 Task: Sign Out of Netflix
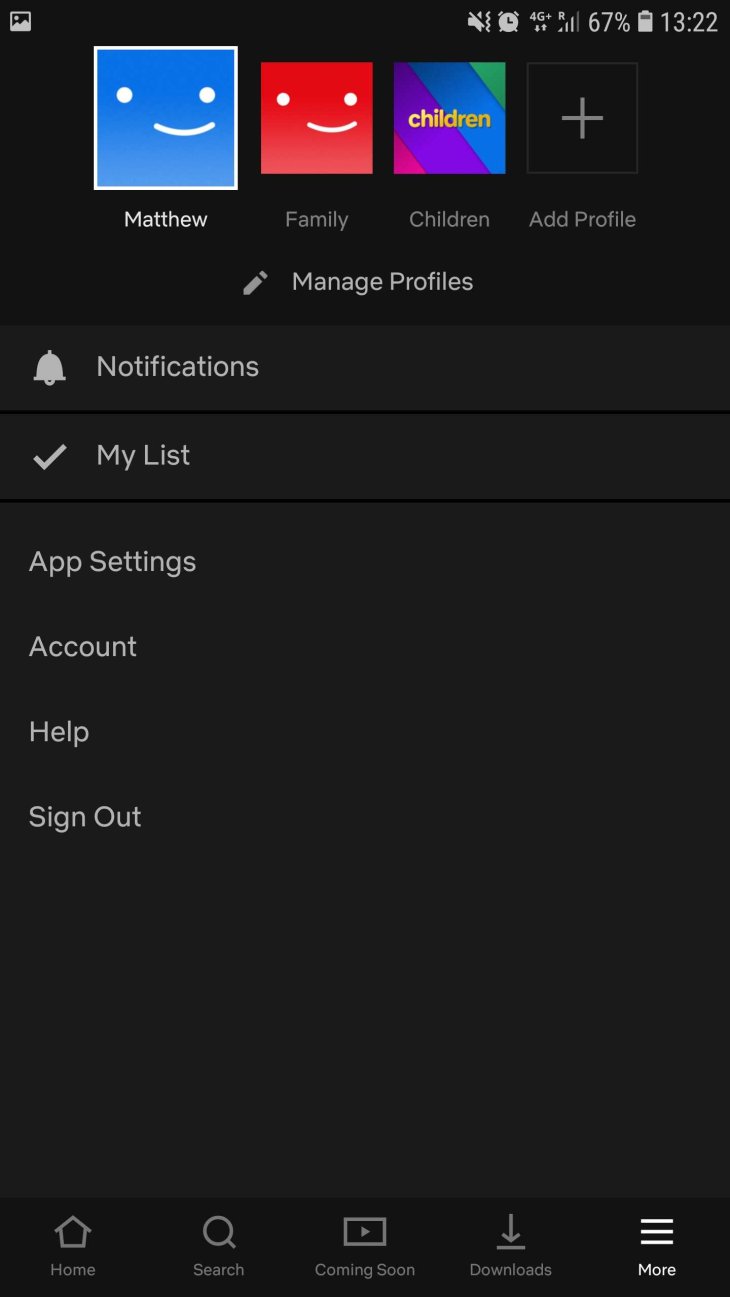coord(85,817)
